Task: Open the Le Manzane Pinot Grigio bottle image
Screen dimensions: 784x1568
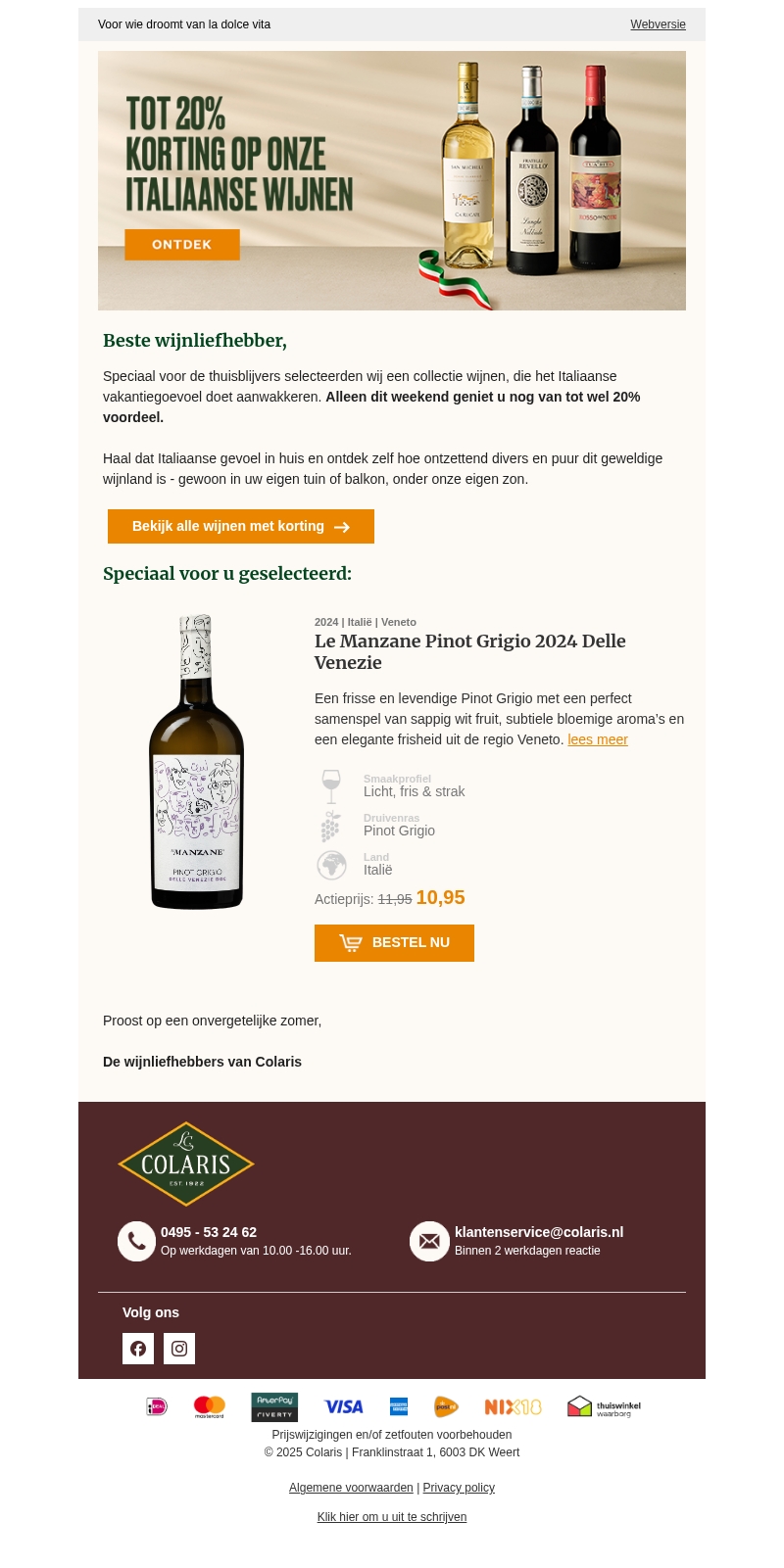Action: click(x=197, y=762)
